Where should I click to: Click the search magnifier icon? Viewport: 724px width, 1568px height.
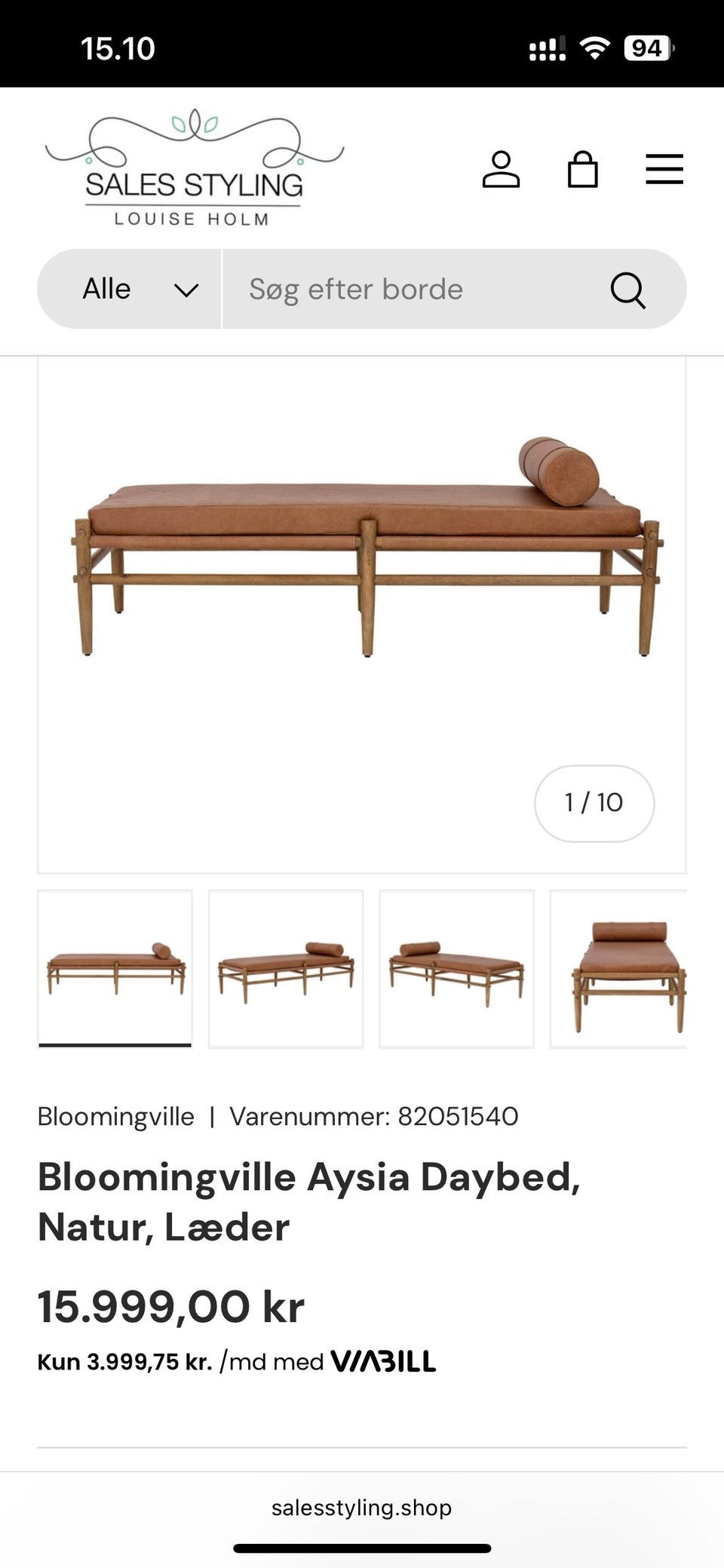[x=628, y=289]
